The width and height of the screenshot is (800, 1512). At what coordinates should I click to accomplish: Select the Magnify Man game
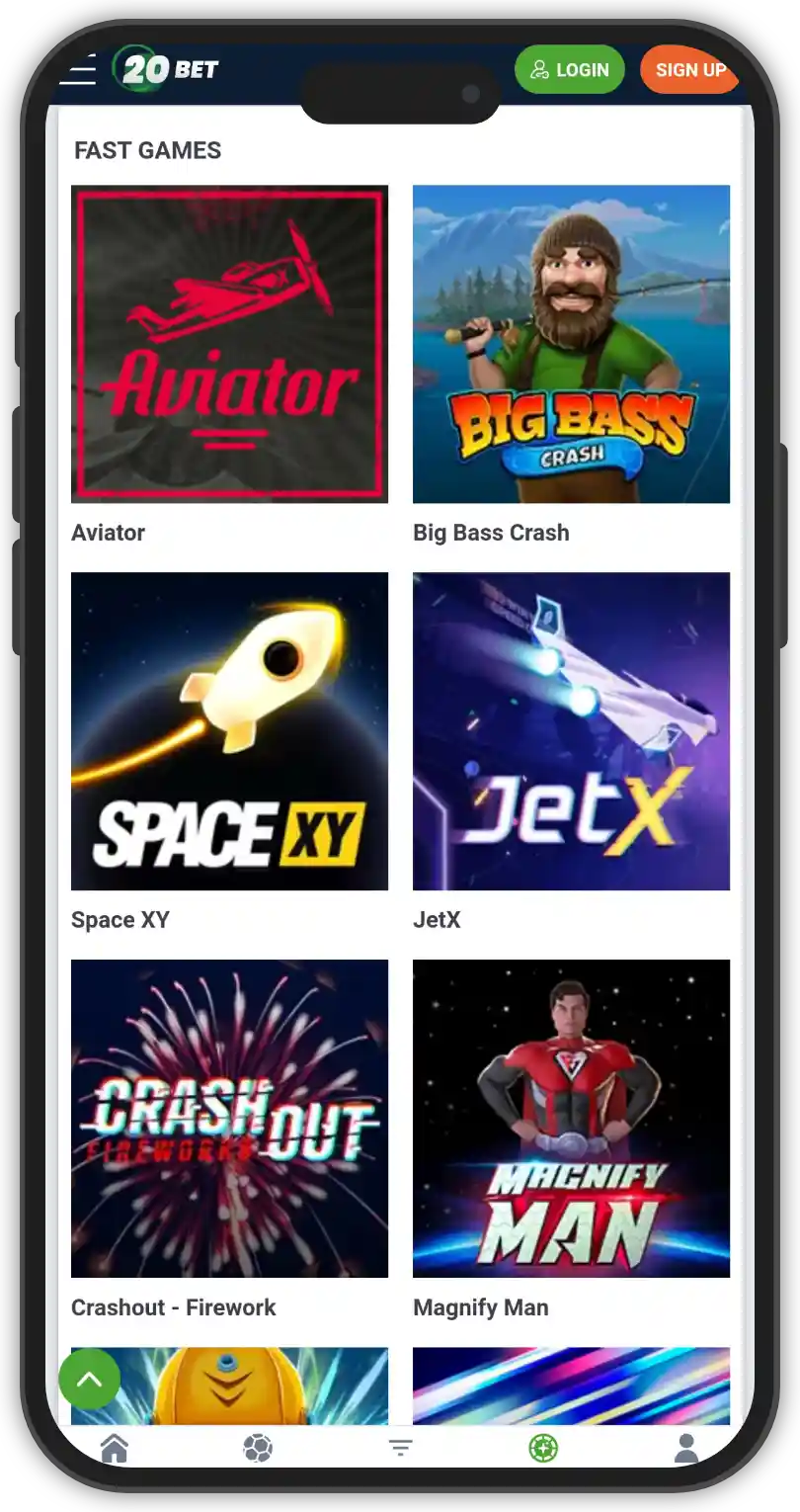click(571, 1119)
